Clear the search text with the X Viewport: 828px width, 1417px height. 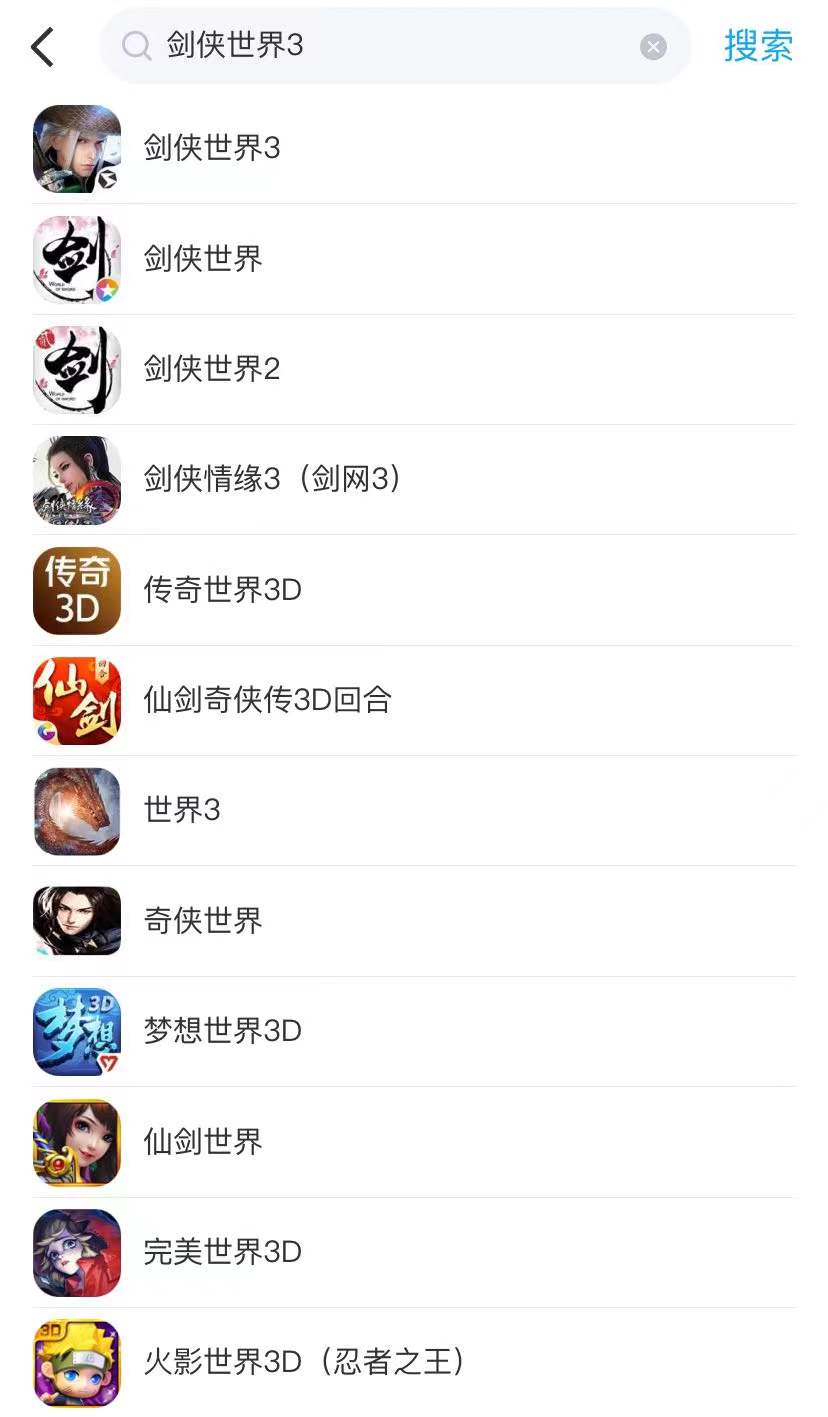click(653, 47)
